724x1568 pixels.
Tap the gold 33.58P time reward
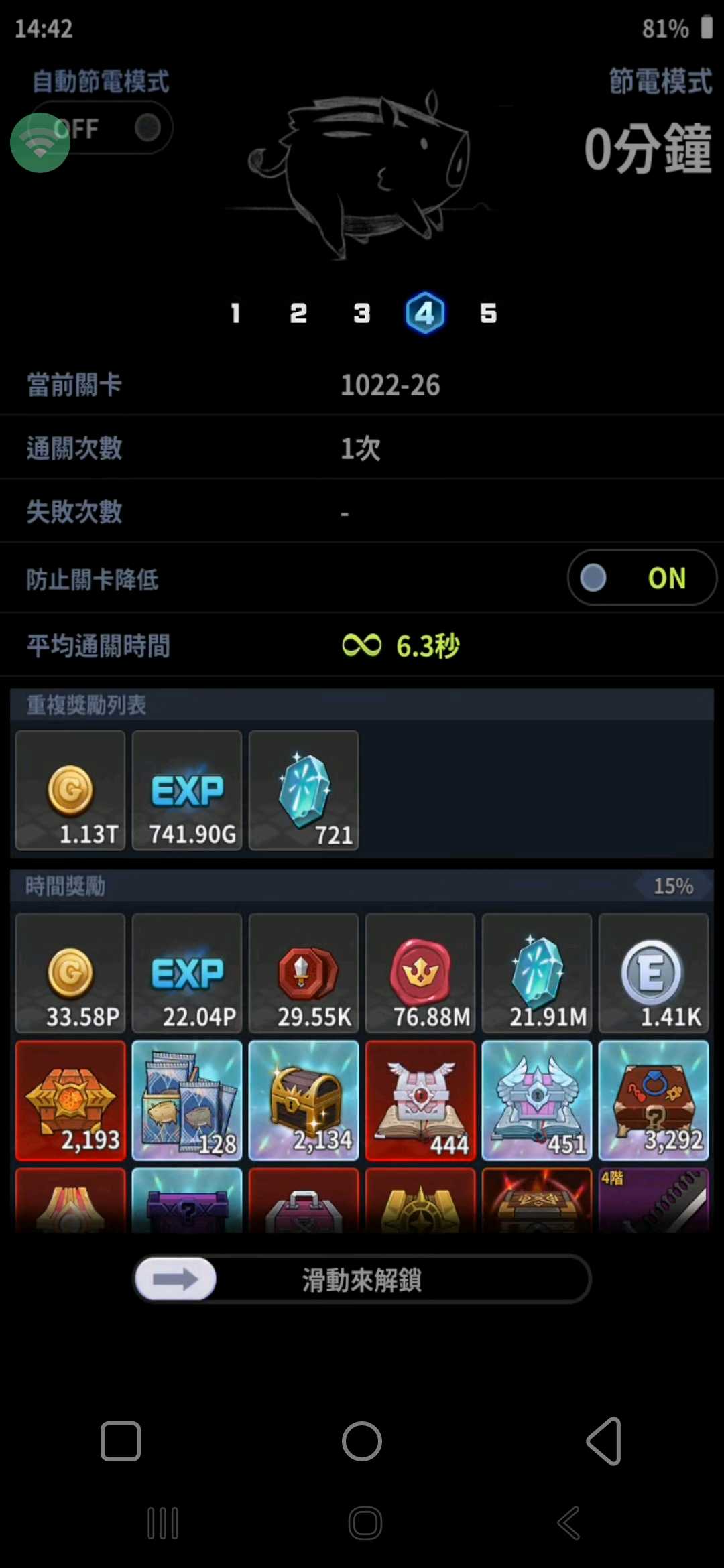tap(70, 973)
